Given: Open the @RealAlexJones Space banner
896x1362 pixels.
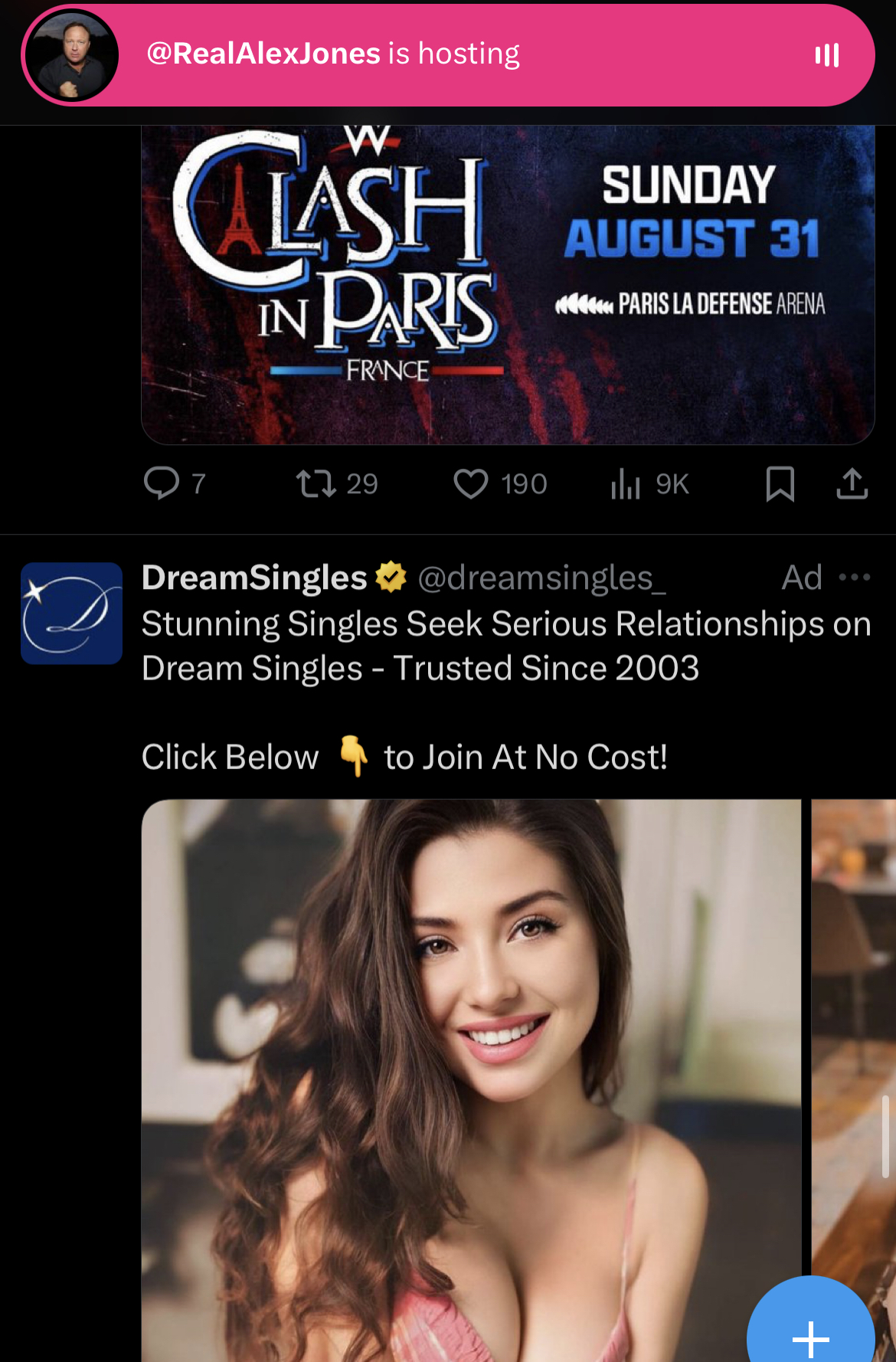Looking at the screenshot, I should click(448, 55).
